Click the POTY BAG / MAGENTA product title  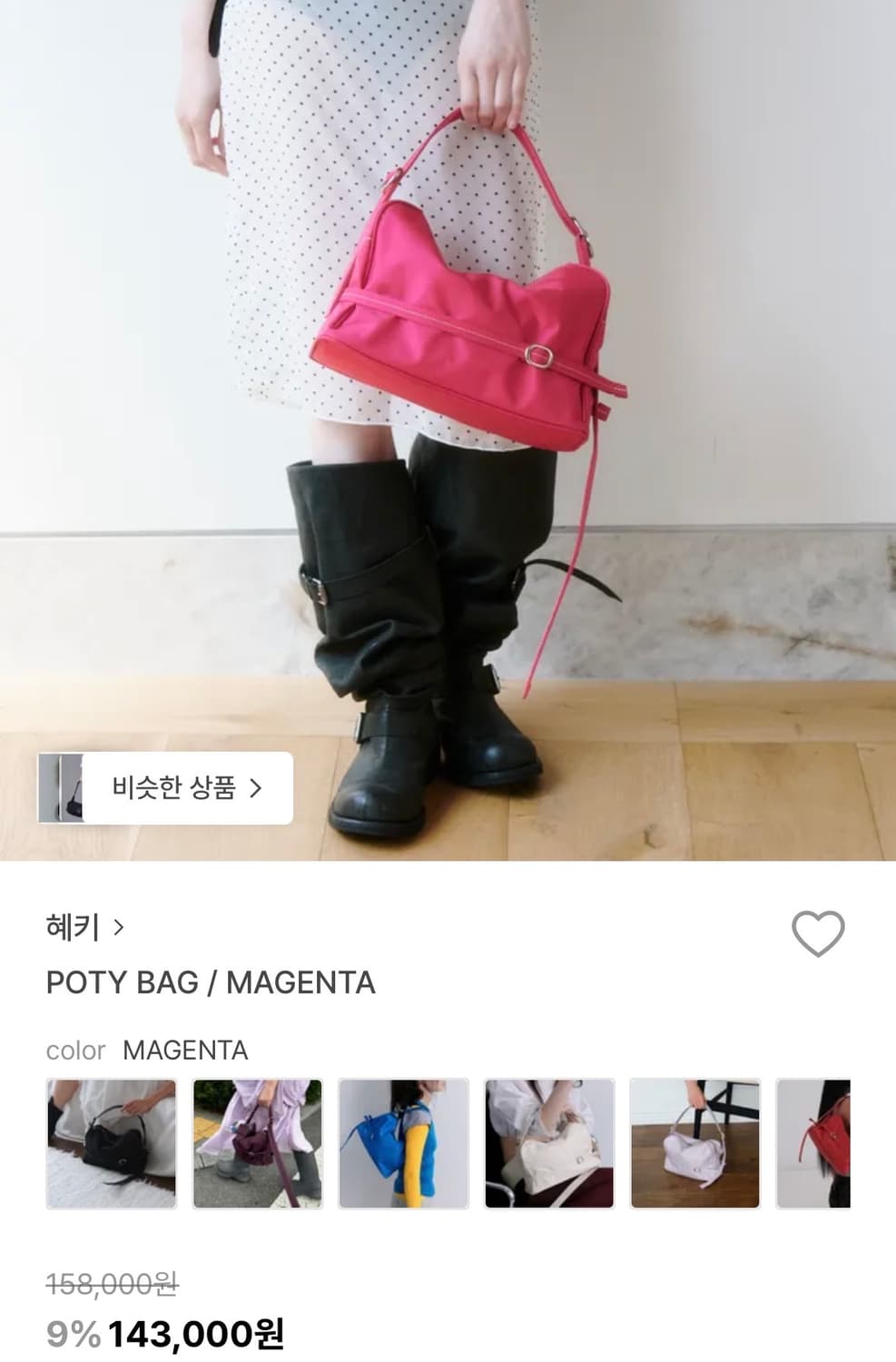(211, 982)
